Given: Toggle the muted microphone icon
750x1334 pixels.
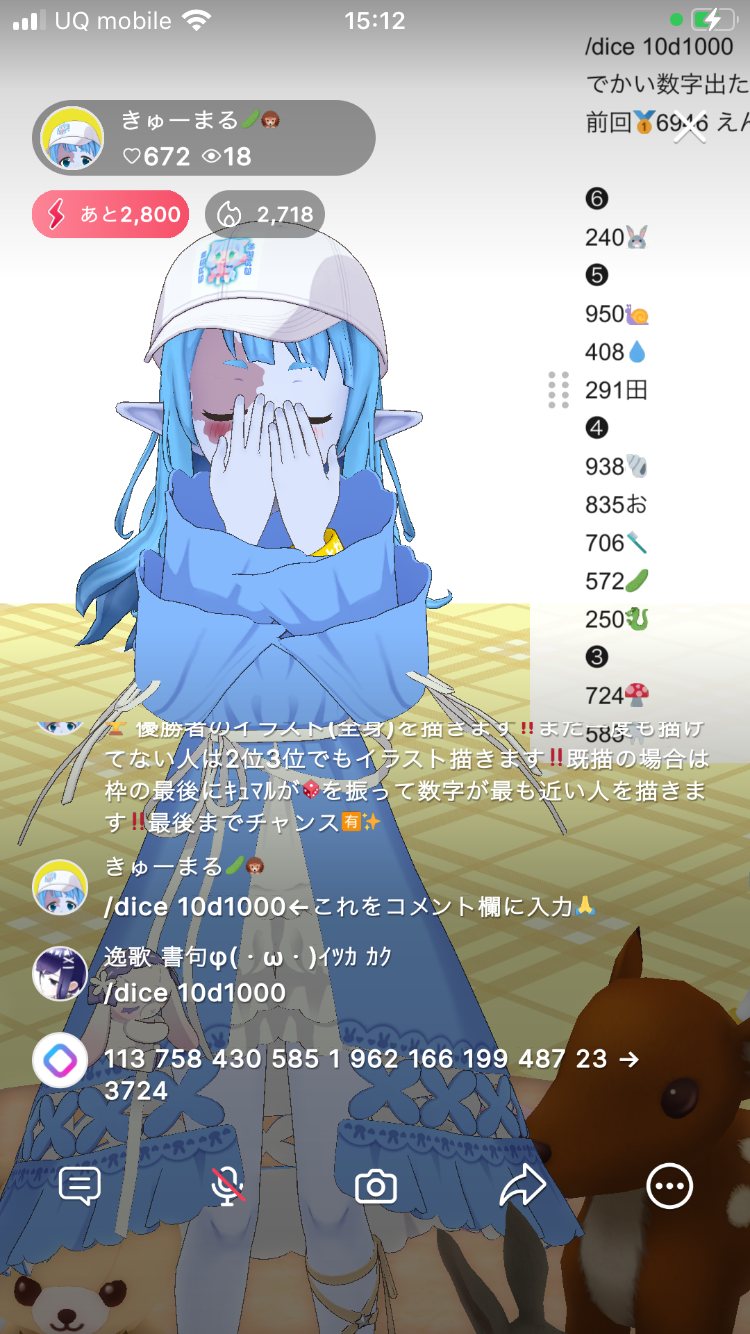Looking at the screenshot, I should [228, 1186].
